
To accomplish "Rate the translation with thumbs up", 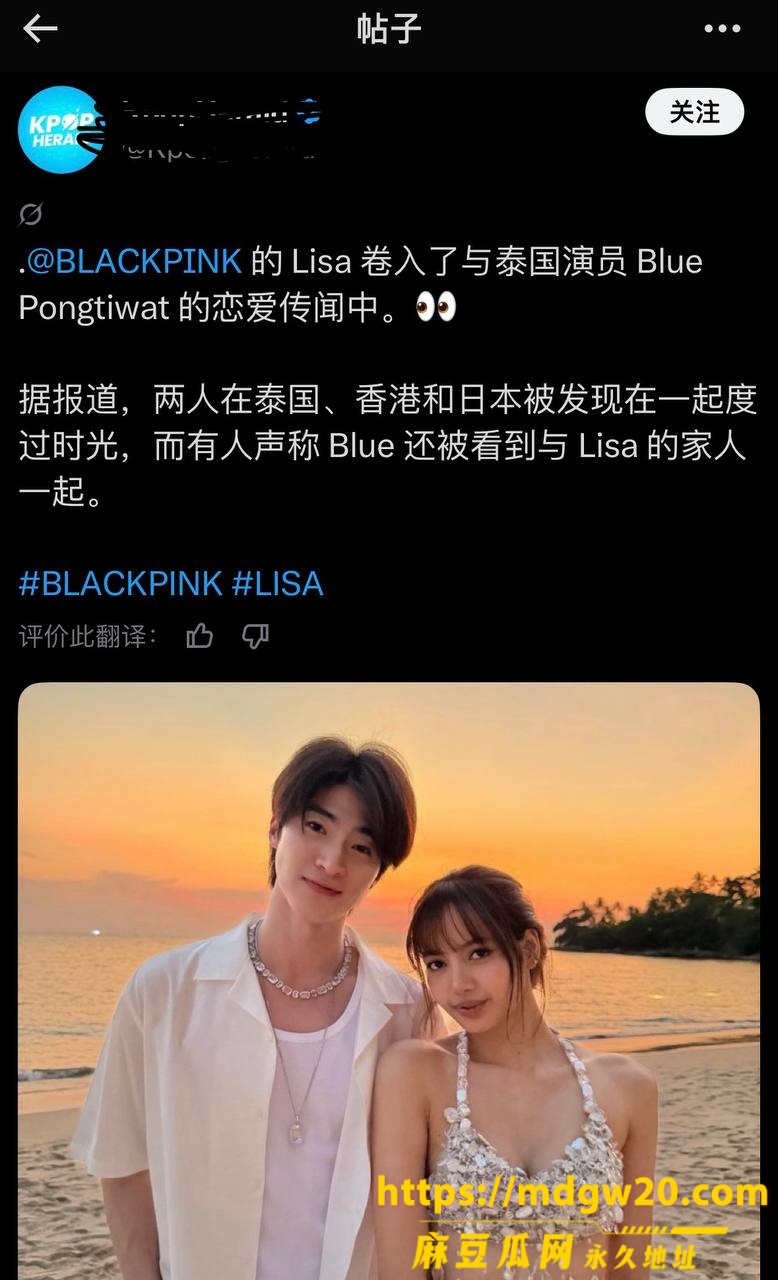I will click(200, 636).
